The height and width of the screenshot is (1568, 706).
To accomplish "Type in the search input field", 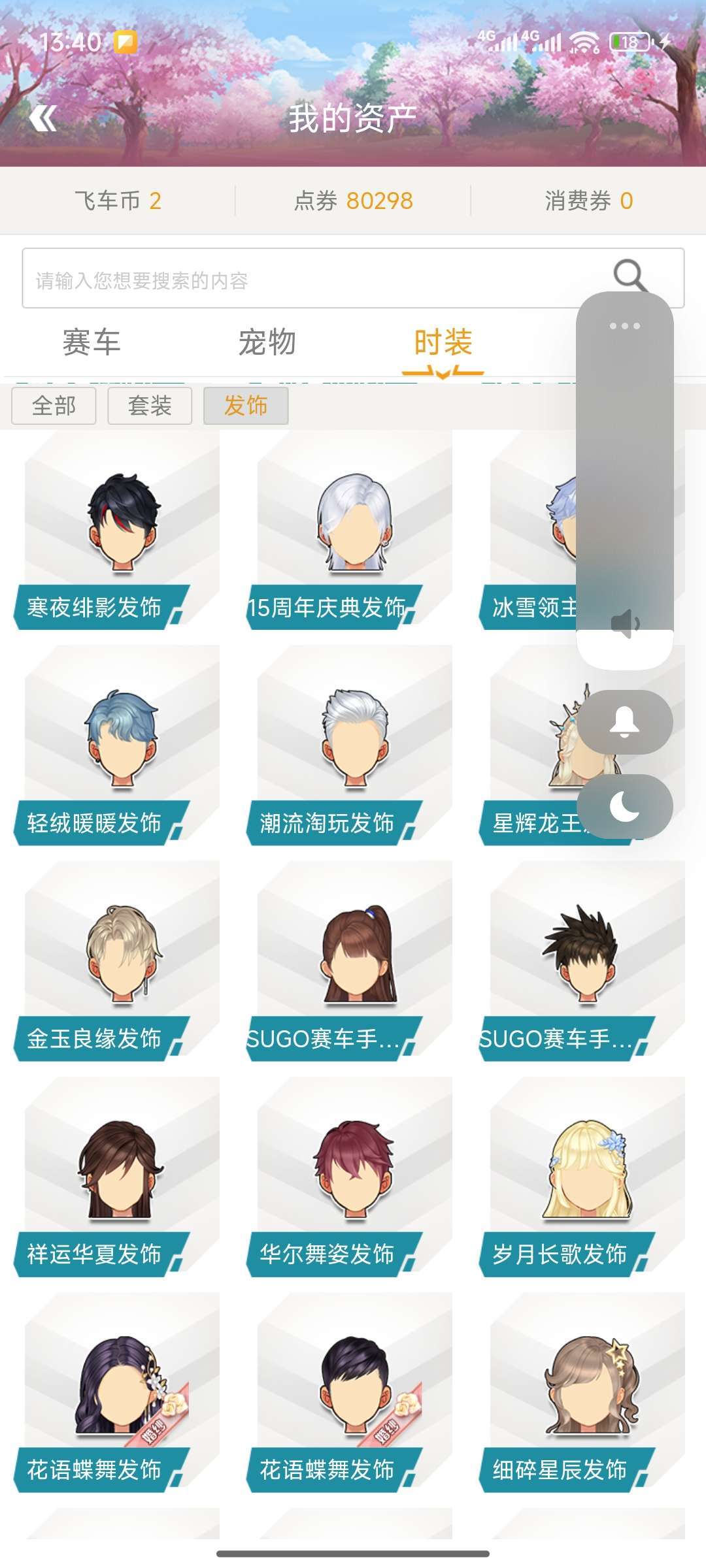I will pyautogui.click(x=261, y=278).
